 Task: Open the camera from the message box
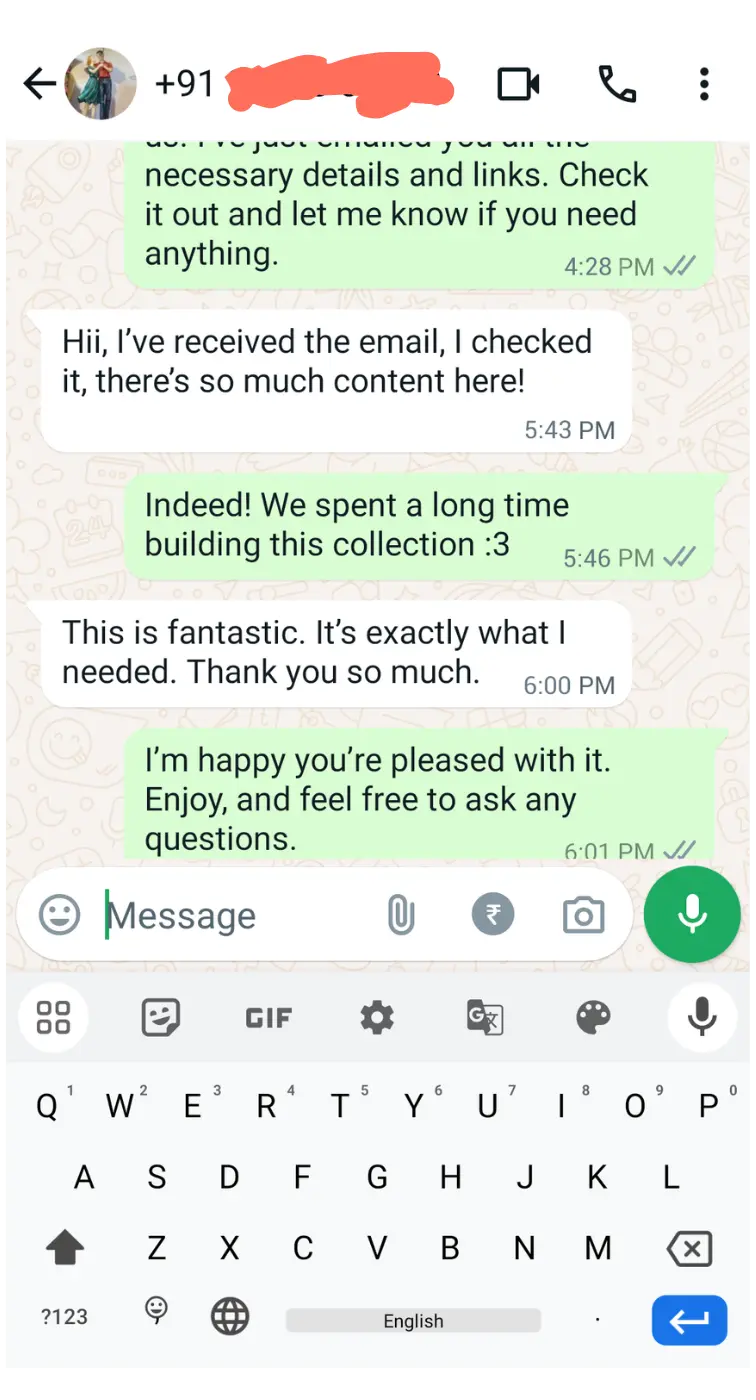[x=583, y=914]
